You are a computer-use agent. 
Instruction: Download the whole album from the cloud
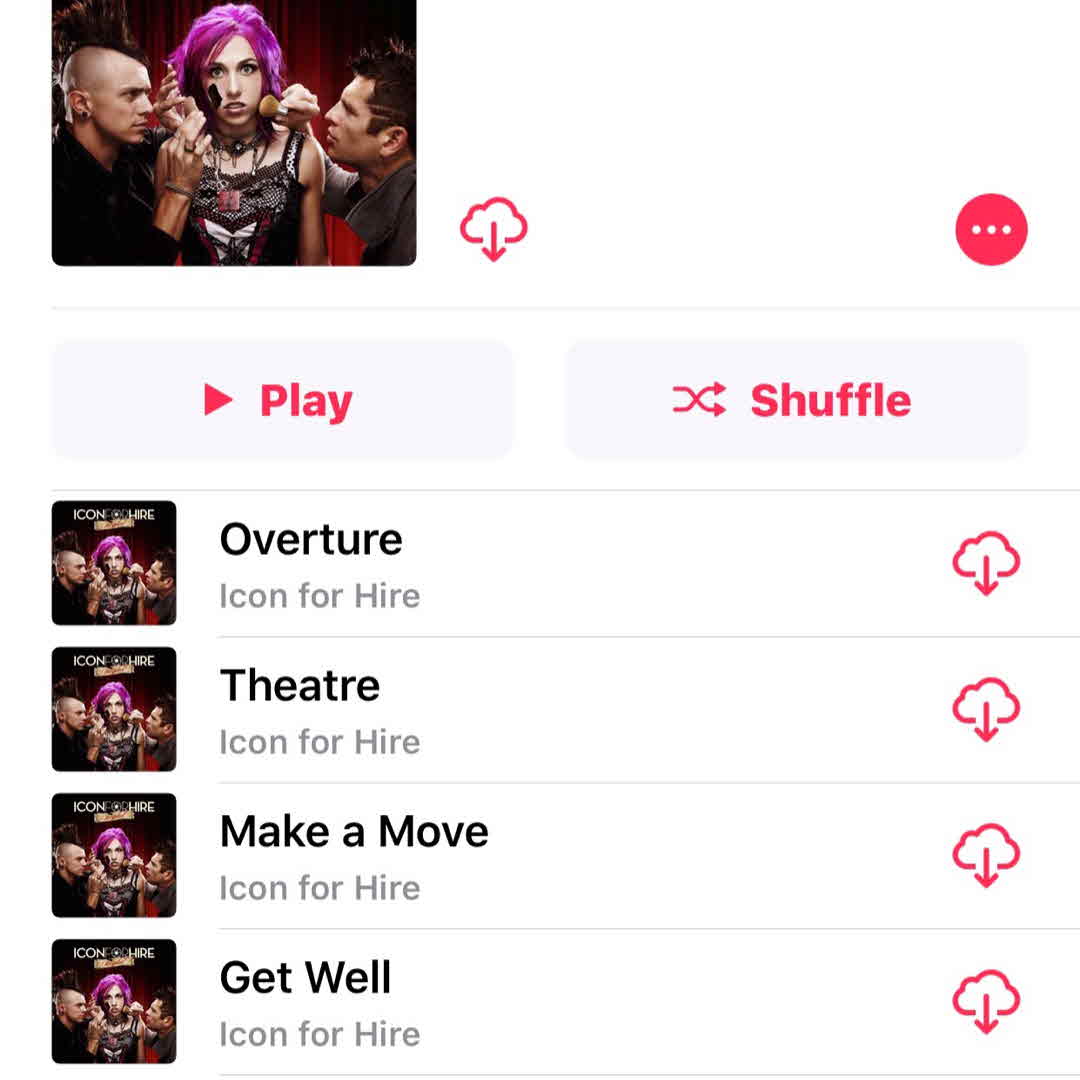(493, 229)
